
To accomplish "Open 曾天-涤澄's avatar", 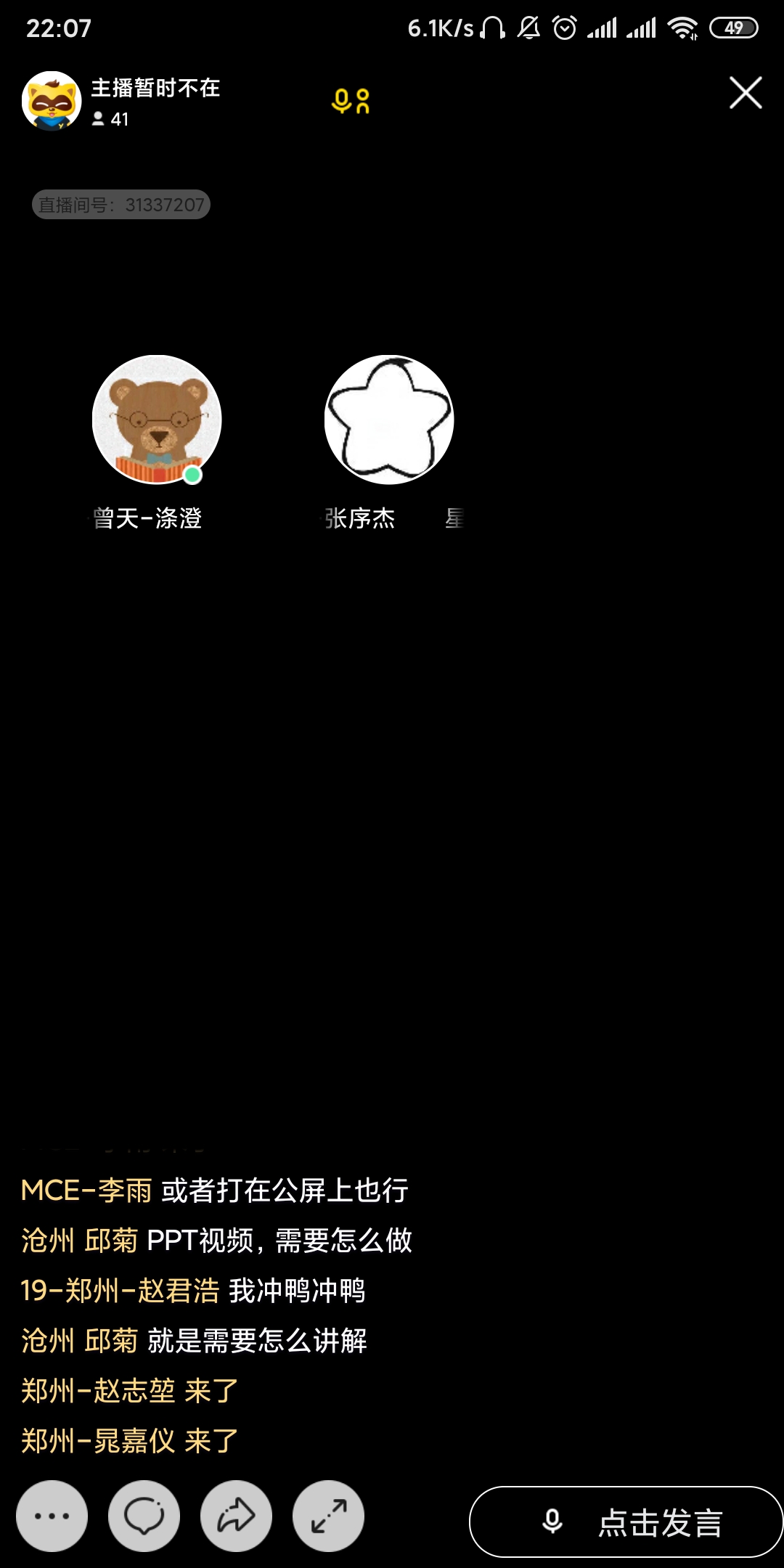I will [157, 420].
